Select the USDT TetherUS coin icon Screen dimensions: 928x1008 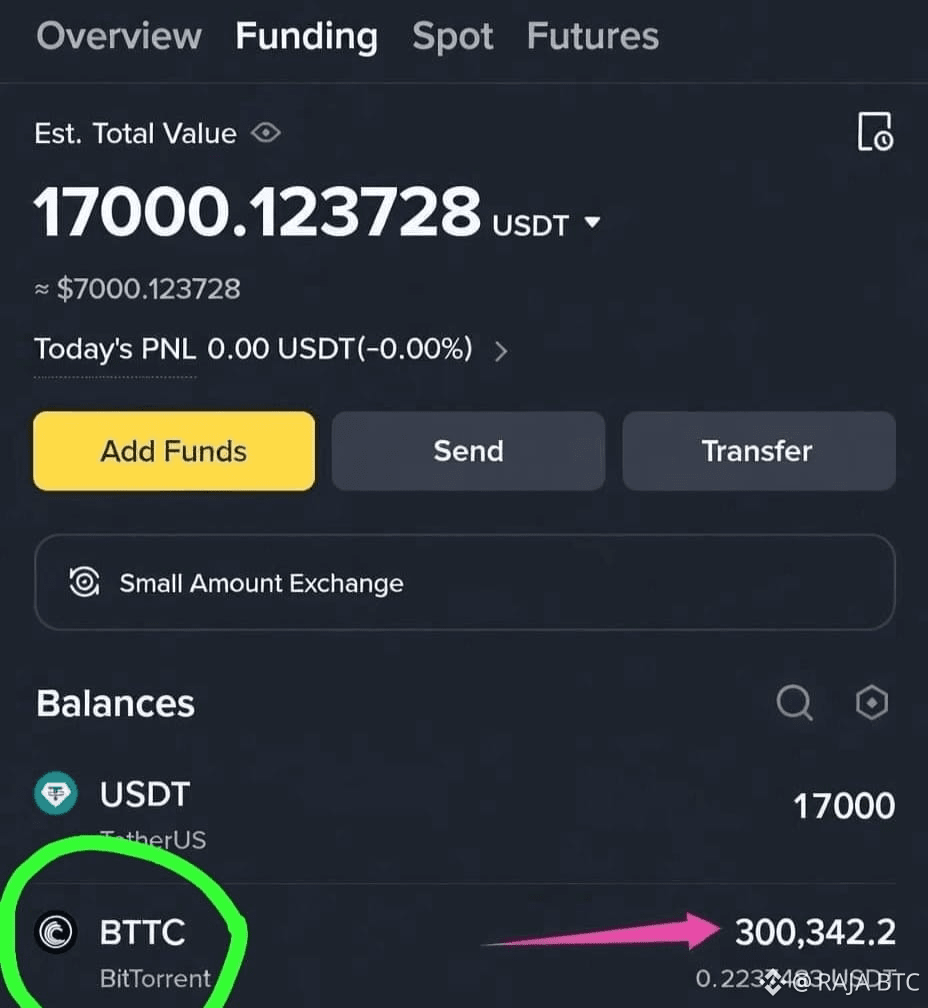point(55,794)
